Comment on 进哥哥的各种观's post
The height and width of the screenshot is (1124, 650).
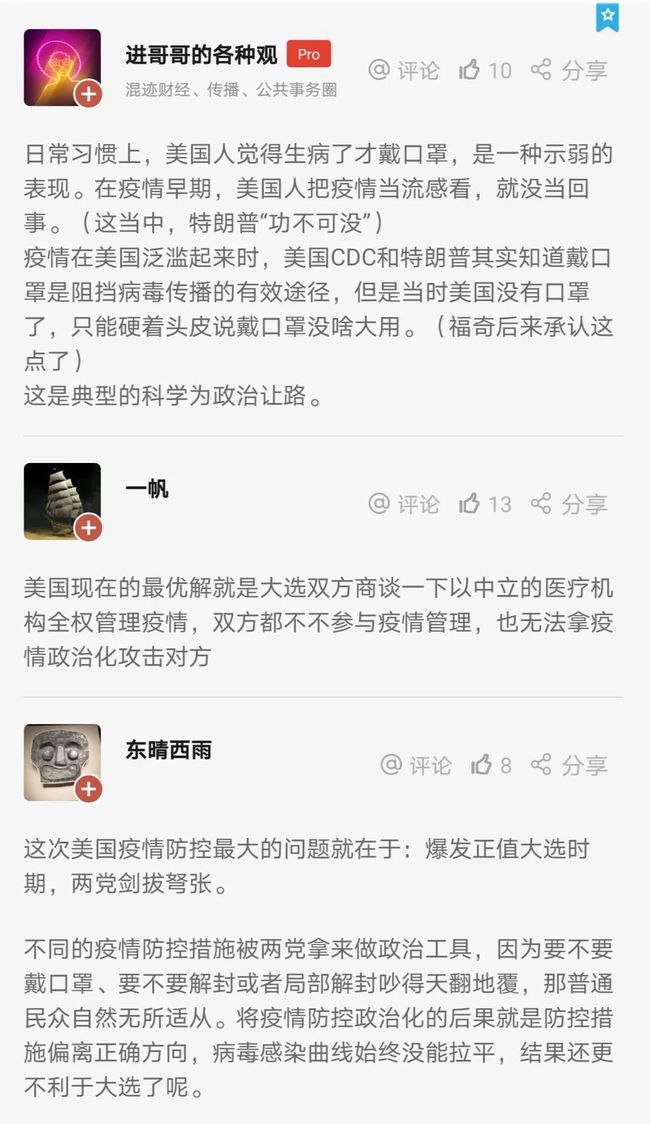[403, 70]
